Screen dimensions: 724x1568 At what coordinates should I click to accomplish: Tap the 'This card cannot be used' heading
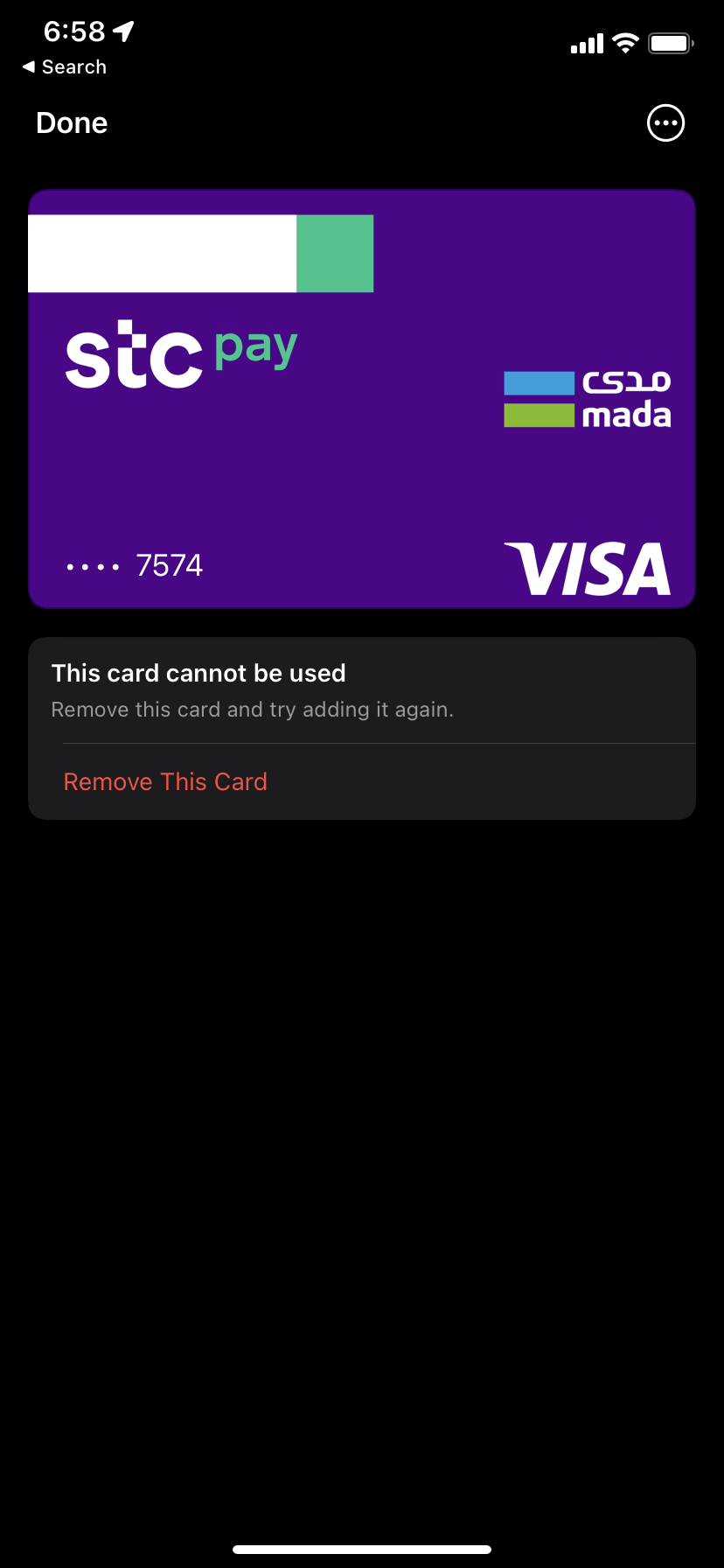click(x=198, y=673)
